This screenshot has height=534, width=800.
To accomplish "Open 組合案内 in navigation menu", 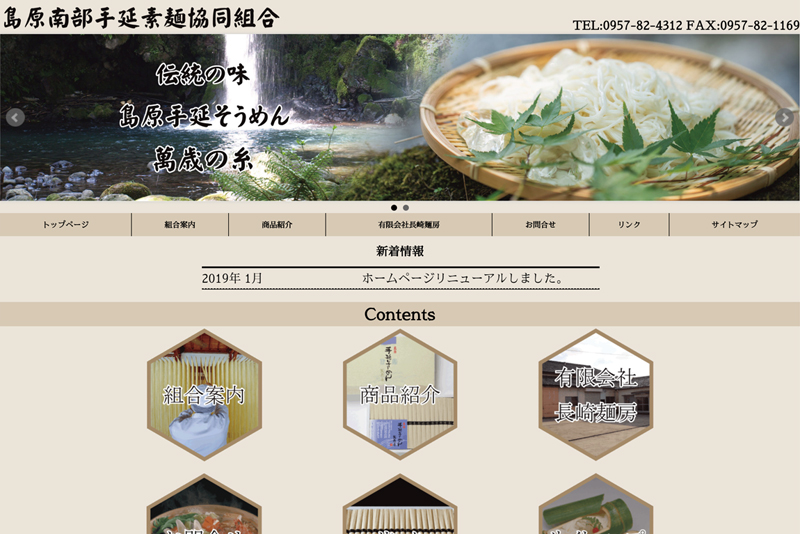I will pos(180,225).
